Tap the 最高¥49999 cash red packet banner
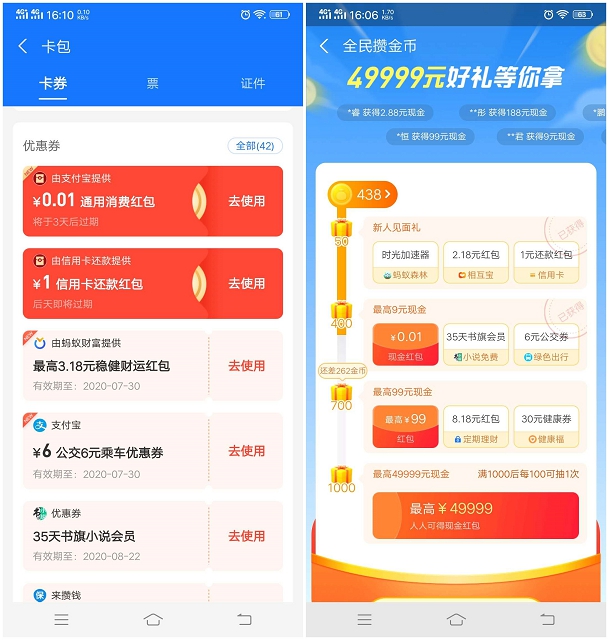 tap(476, 516)
